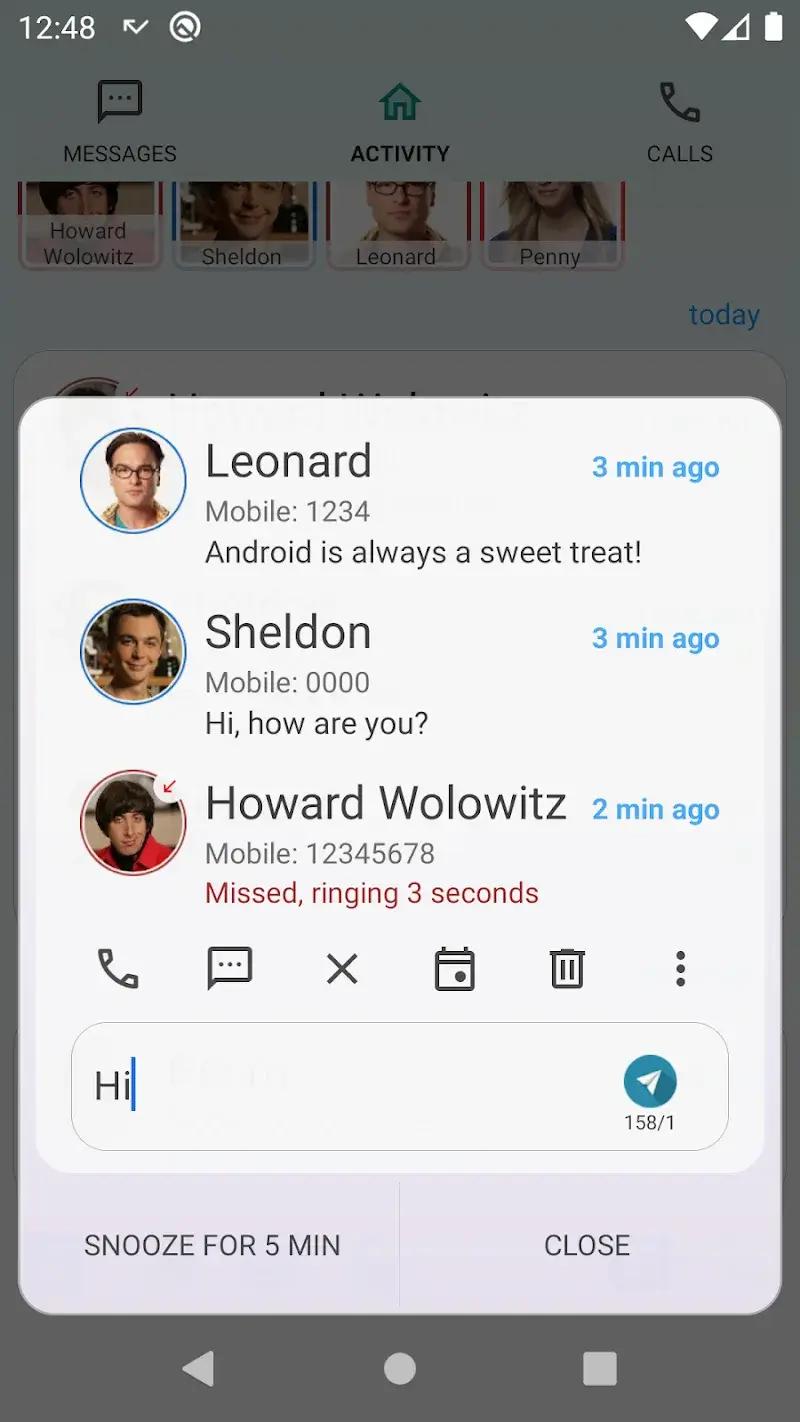
Task: Open the today date link
Action: [x=724, y=315]
